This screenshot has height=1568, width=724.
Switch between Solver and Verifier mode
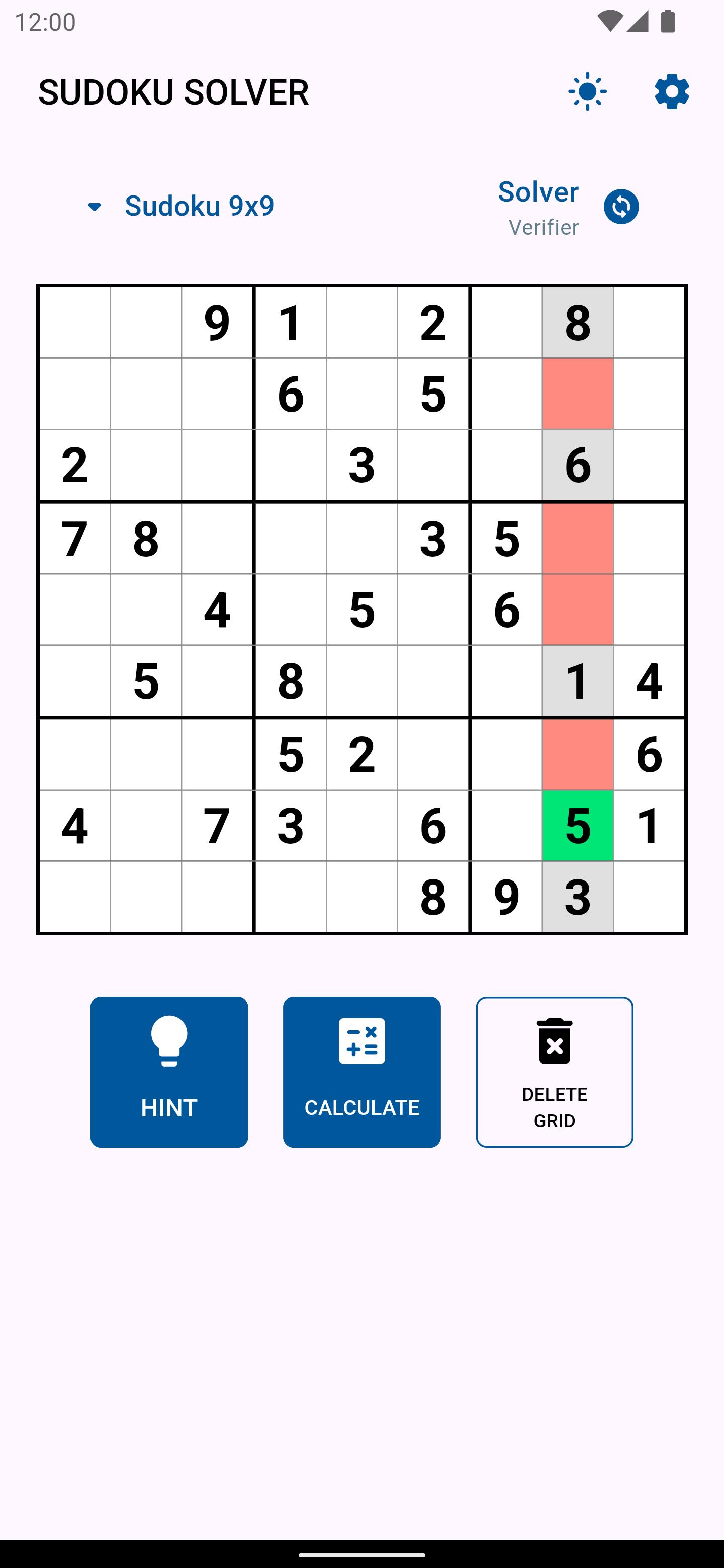[621, 207]
